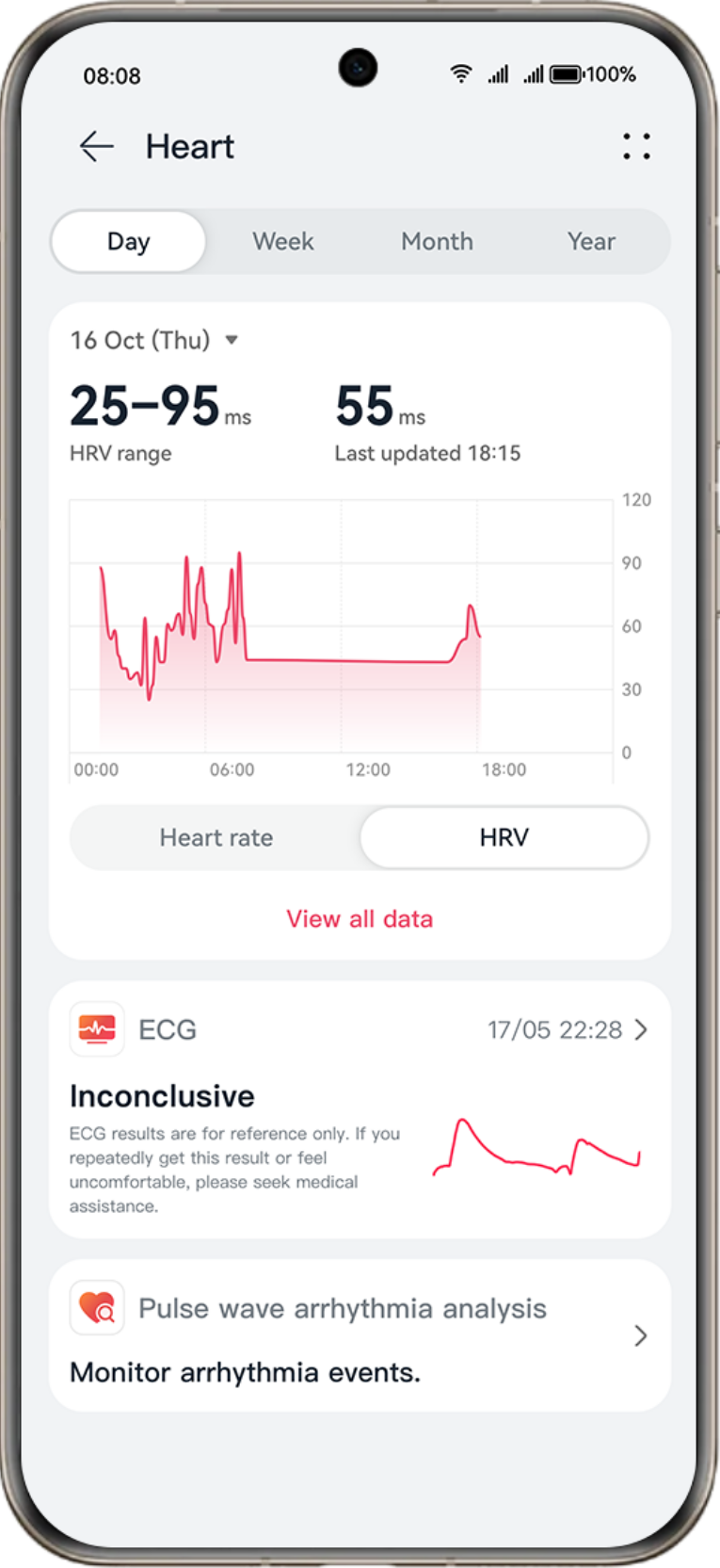
Task: Click the back arrow to leave Heart screen
Action: [95, 147]
